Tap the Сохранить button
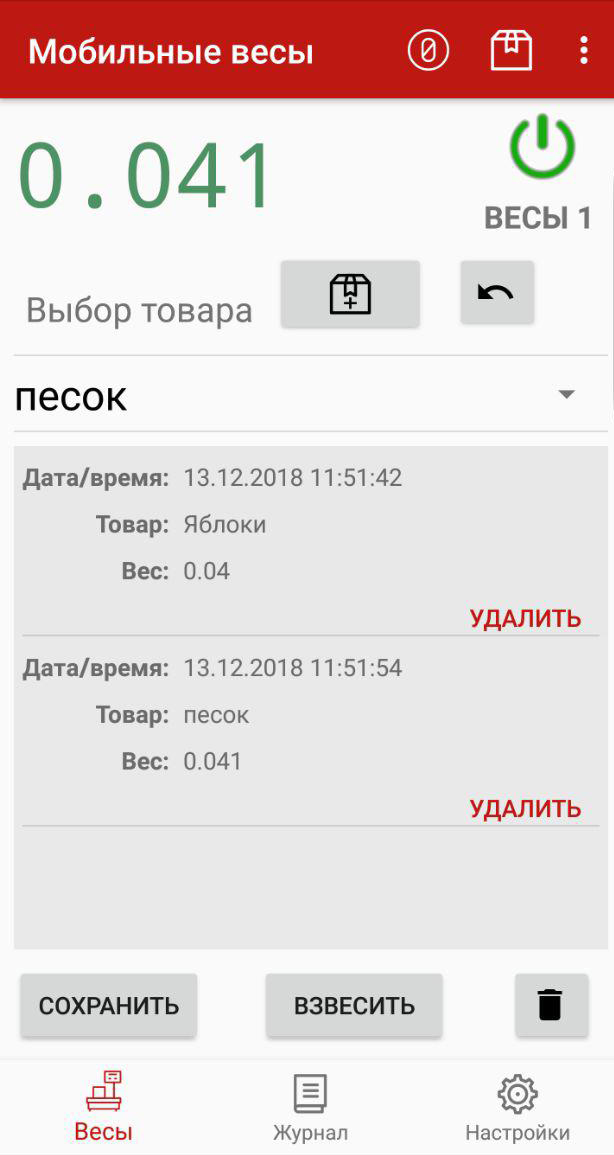The width and height of the screenshot is (614, 1155). pos(109,1005)
